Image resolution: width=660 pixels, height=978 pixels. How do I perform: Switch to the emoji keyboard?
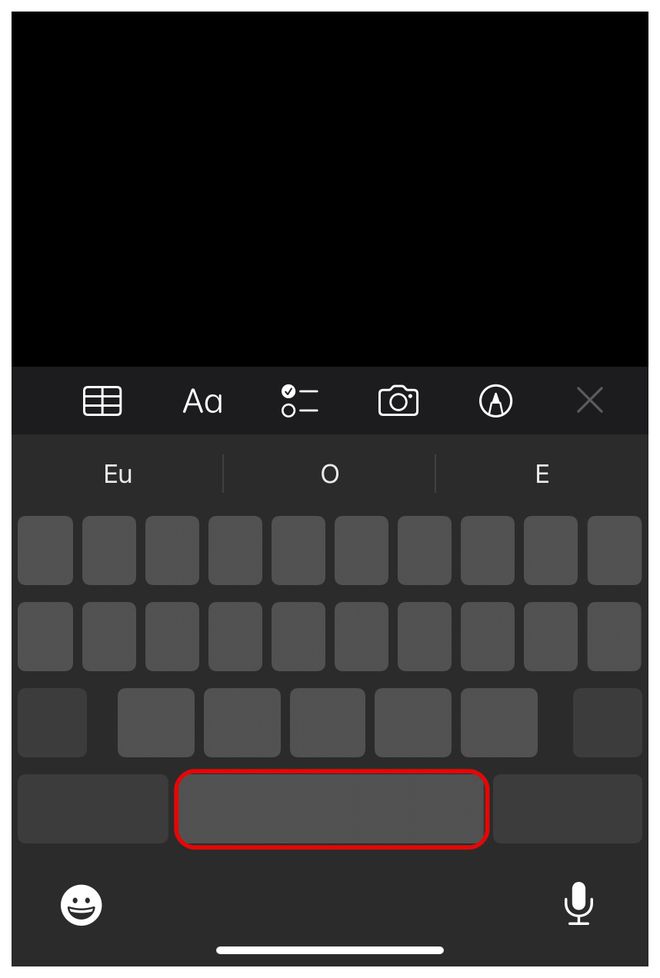[x=82, y=905]
